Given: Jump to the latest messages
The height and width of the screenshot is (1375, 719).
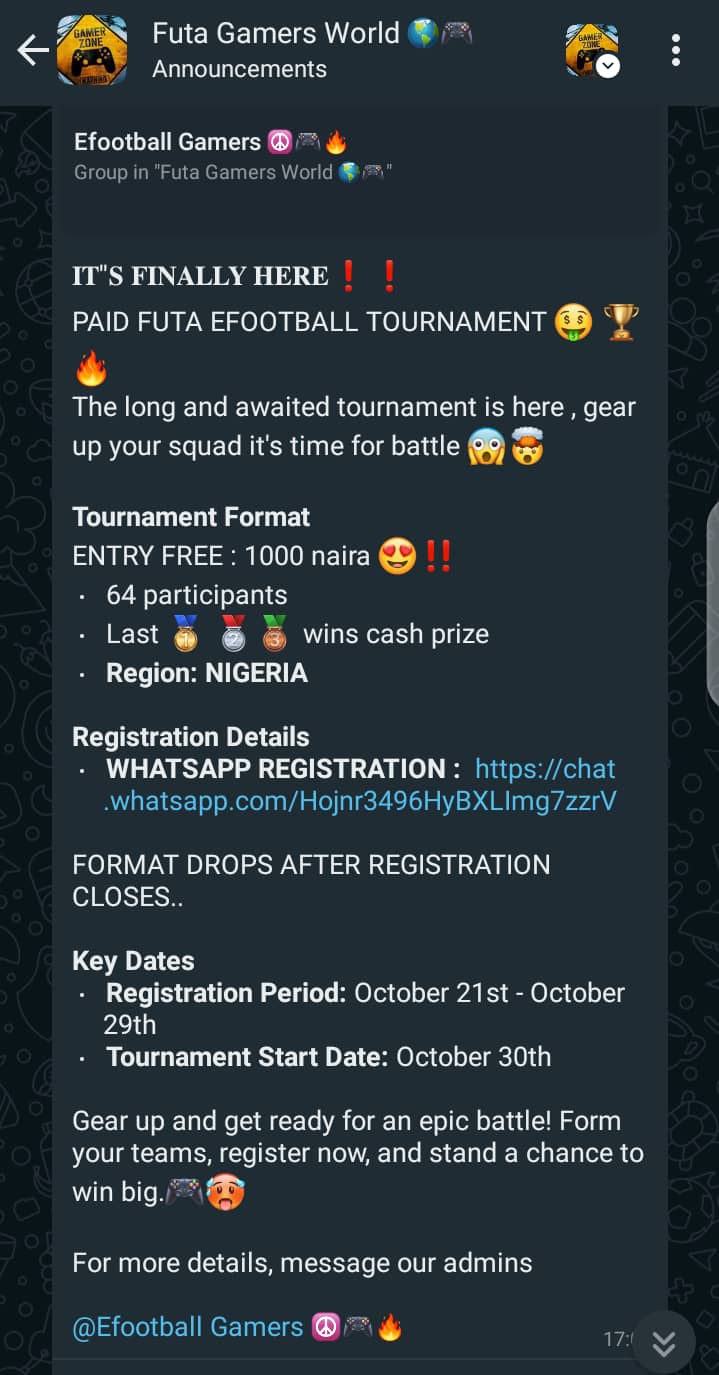Looking at the screenshot, I should (x=663, y=1342).
